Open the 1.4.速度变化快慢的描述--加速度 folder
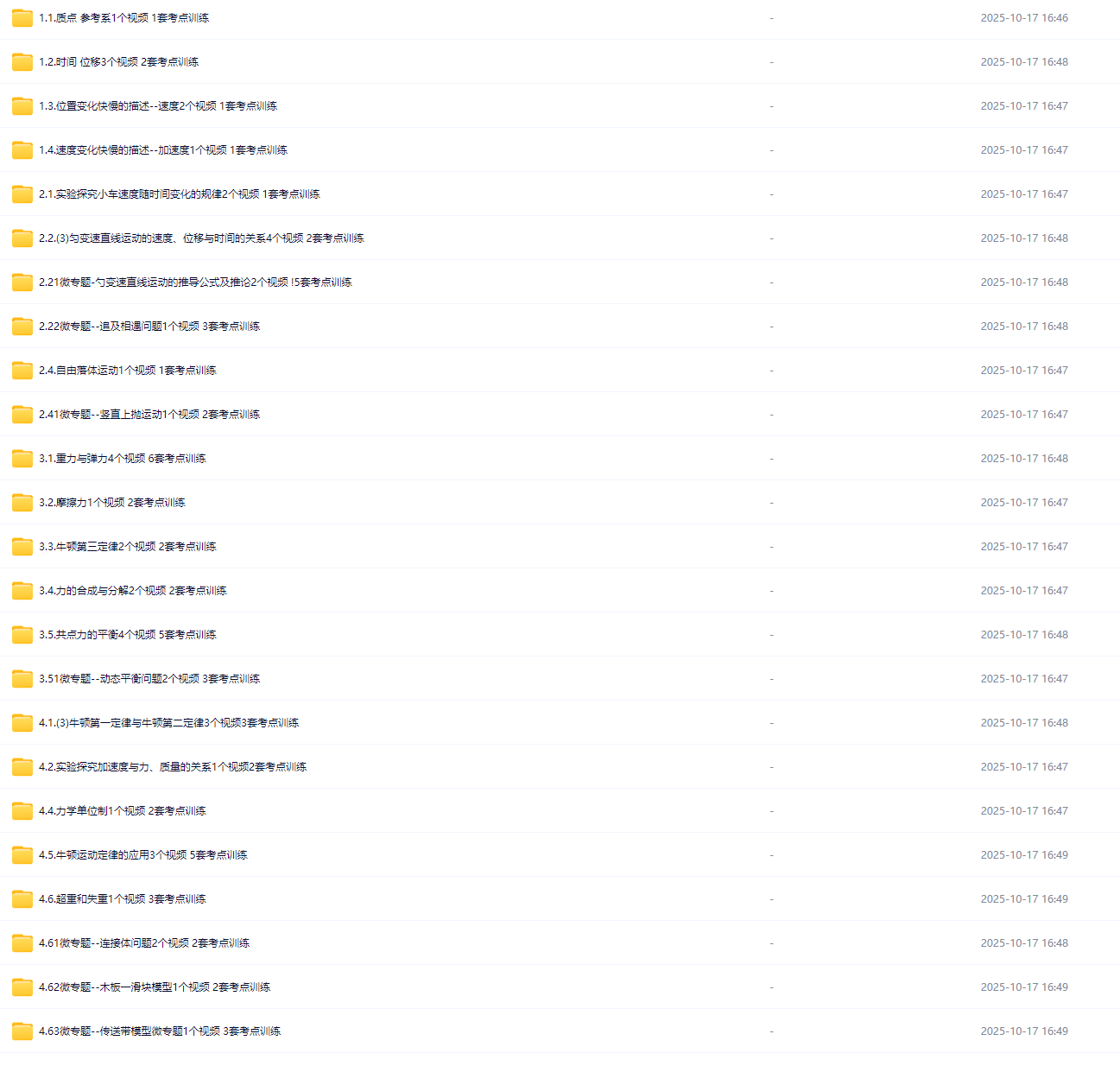This screenshot has width=1120, height=1066. click(x=163, y=150)
